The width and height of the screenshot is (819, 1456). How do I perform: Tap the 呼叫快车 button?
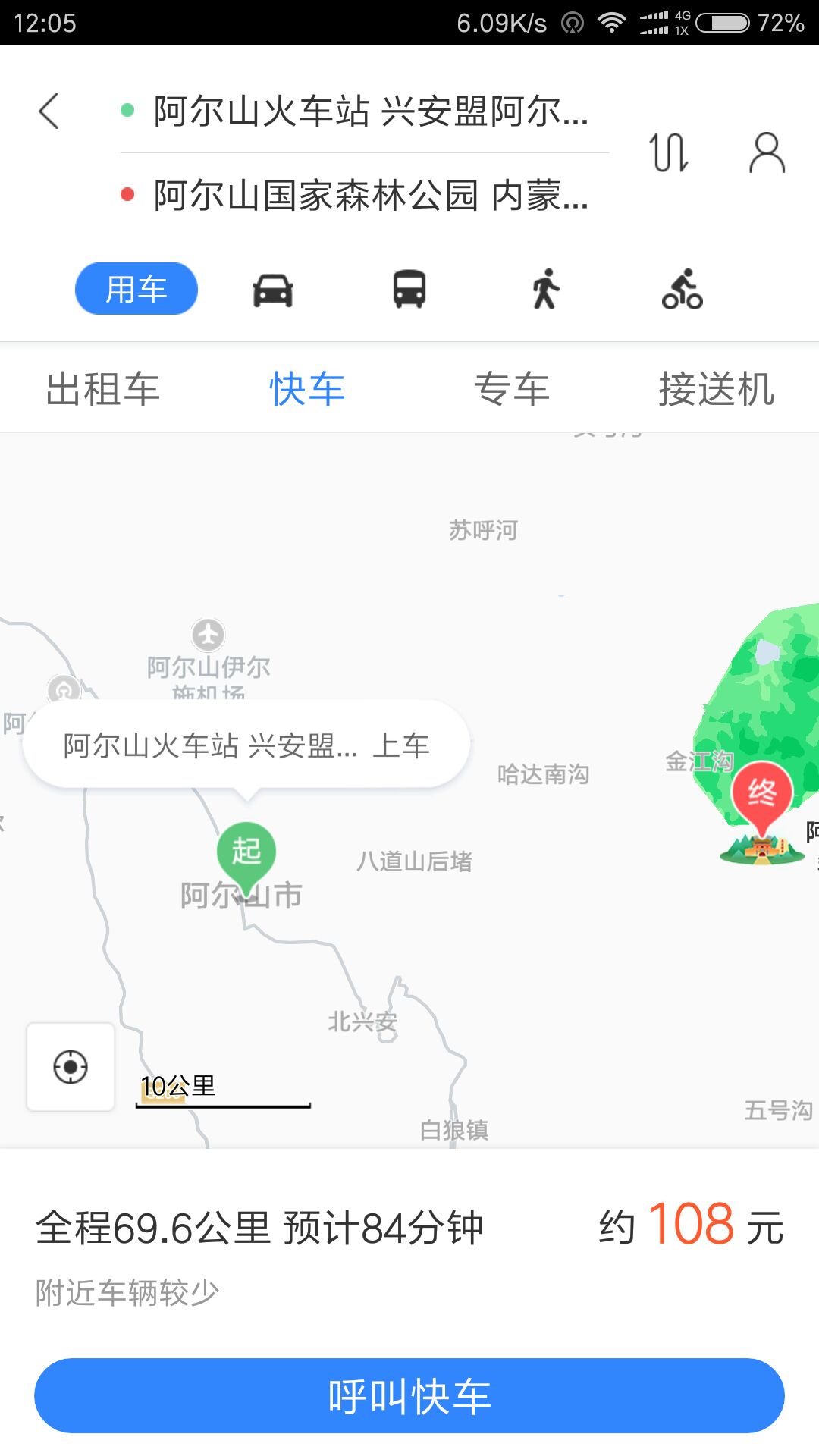(409, 1395)
